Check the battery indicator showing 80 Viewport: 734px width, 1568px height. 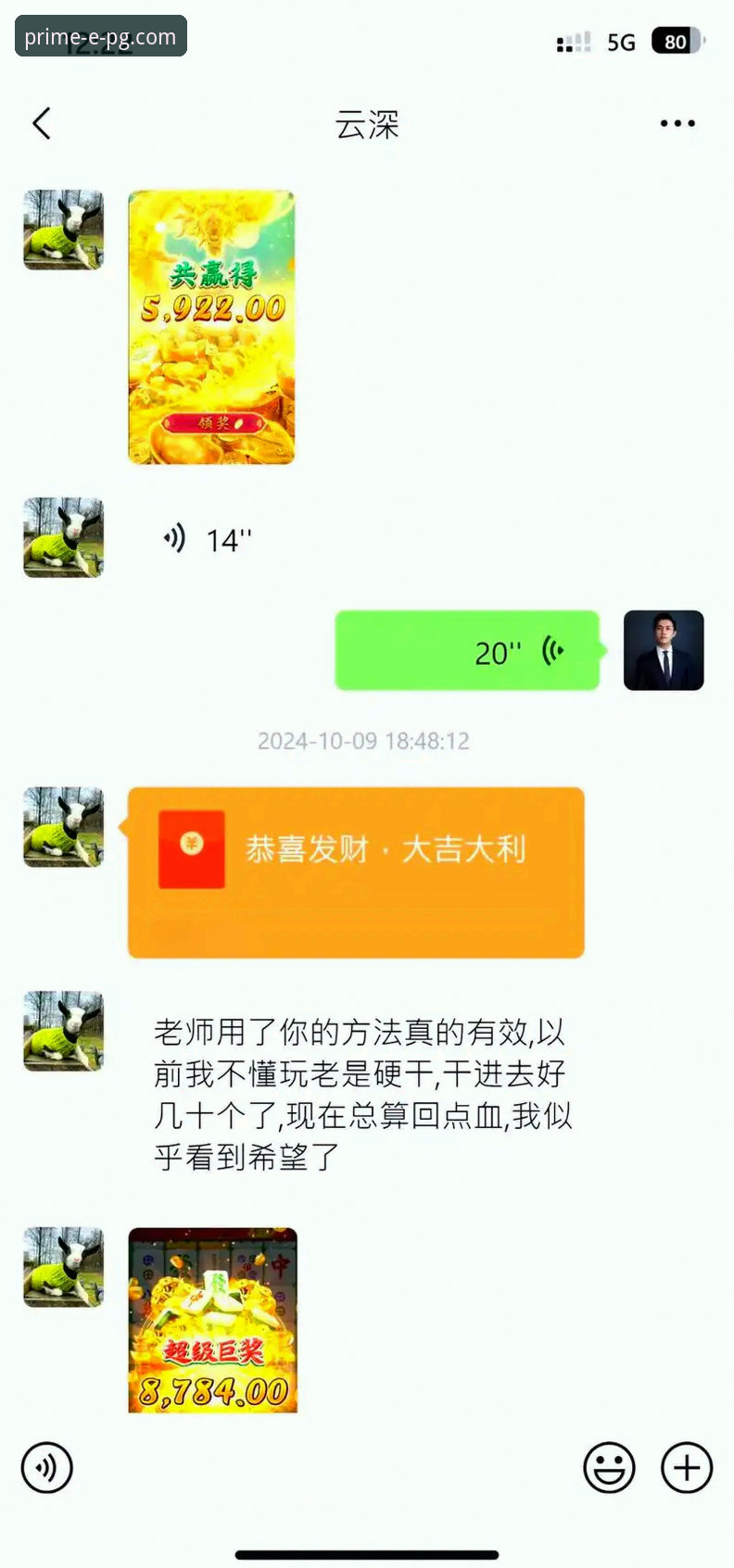tap(676, 43)
